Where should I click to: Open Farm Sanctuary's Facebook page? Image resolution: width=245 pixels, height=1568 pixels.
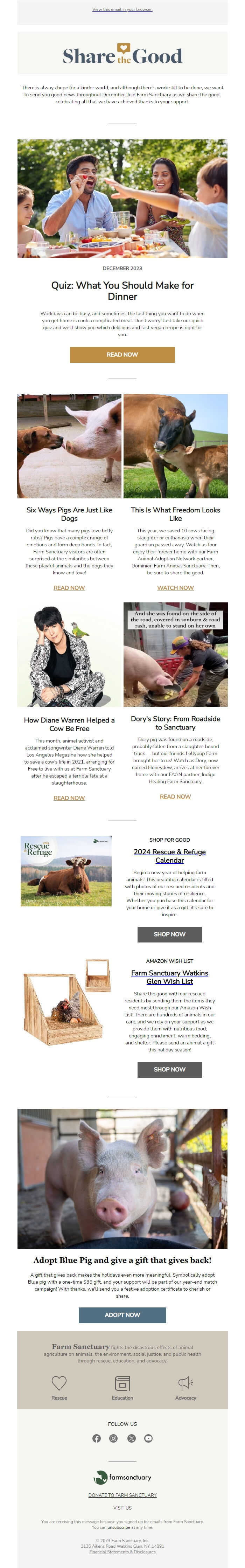pyautogui.click(x=97, y=1438)
